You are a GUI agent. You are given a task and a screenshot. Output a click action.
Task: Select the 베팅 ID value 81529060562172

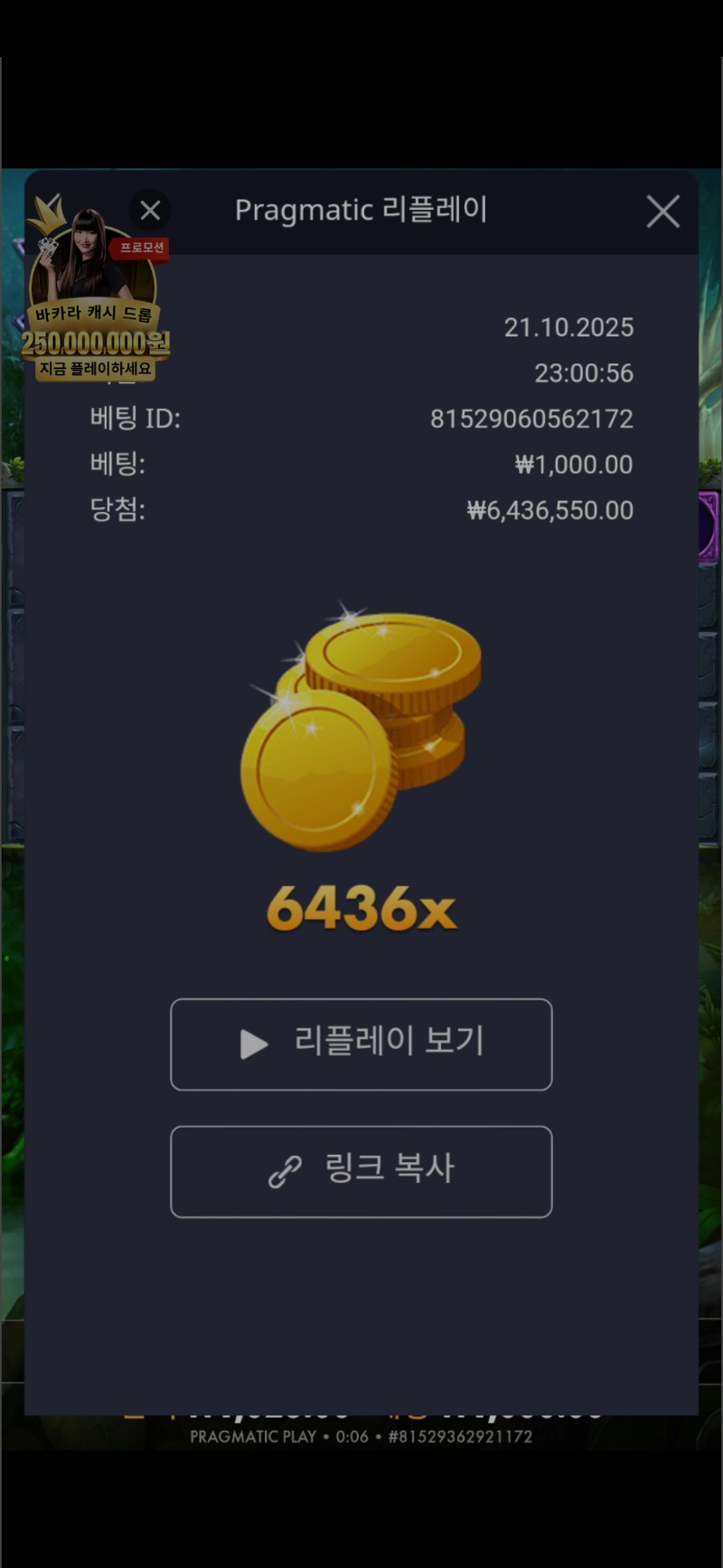click(531, 419)
